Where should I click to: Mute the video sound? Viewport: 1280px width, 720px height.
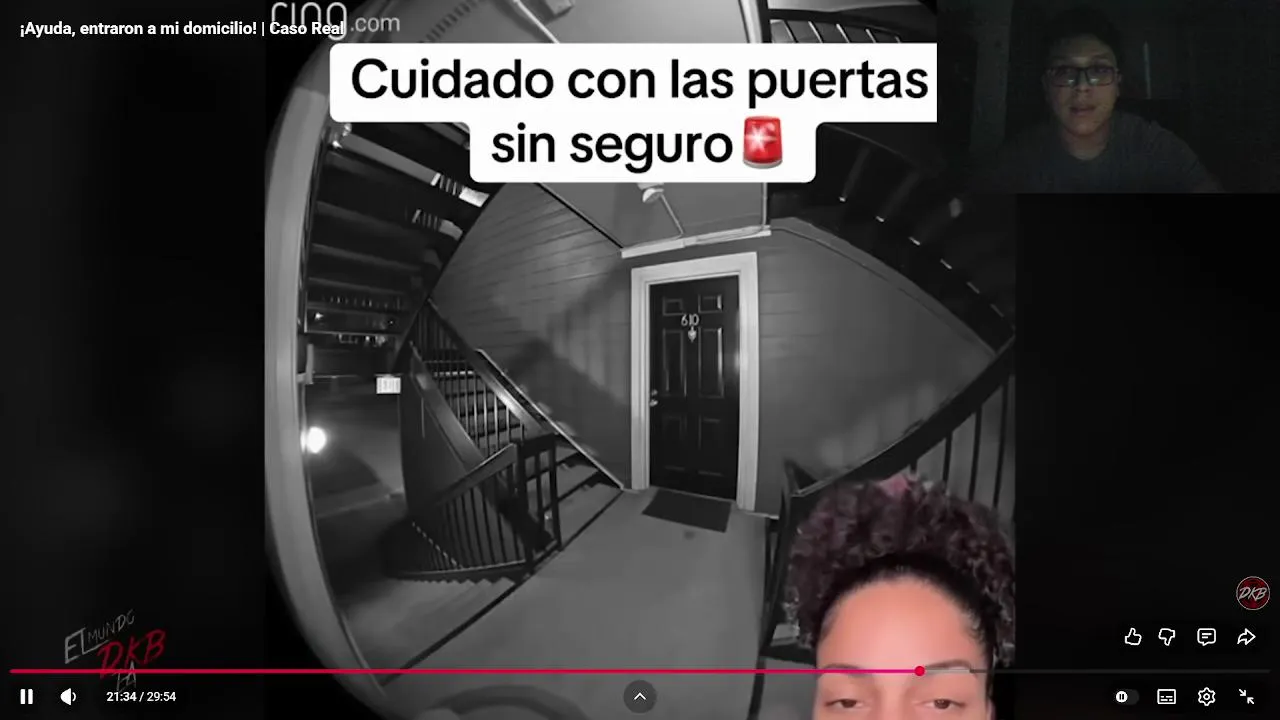point(68,697)
